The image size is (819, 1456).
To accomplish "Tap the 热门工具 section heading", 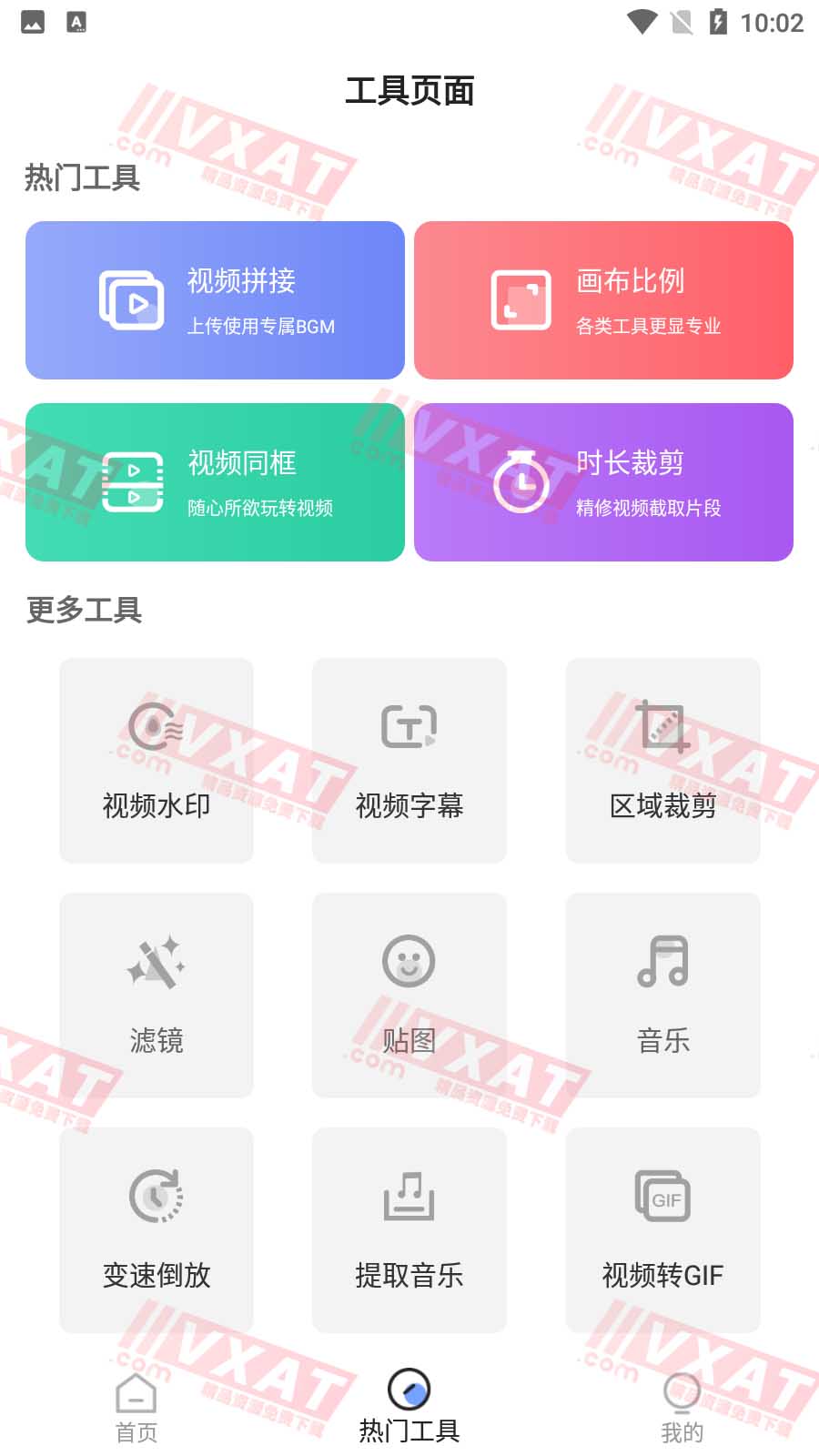I will point(84,178).
